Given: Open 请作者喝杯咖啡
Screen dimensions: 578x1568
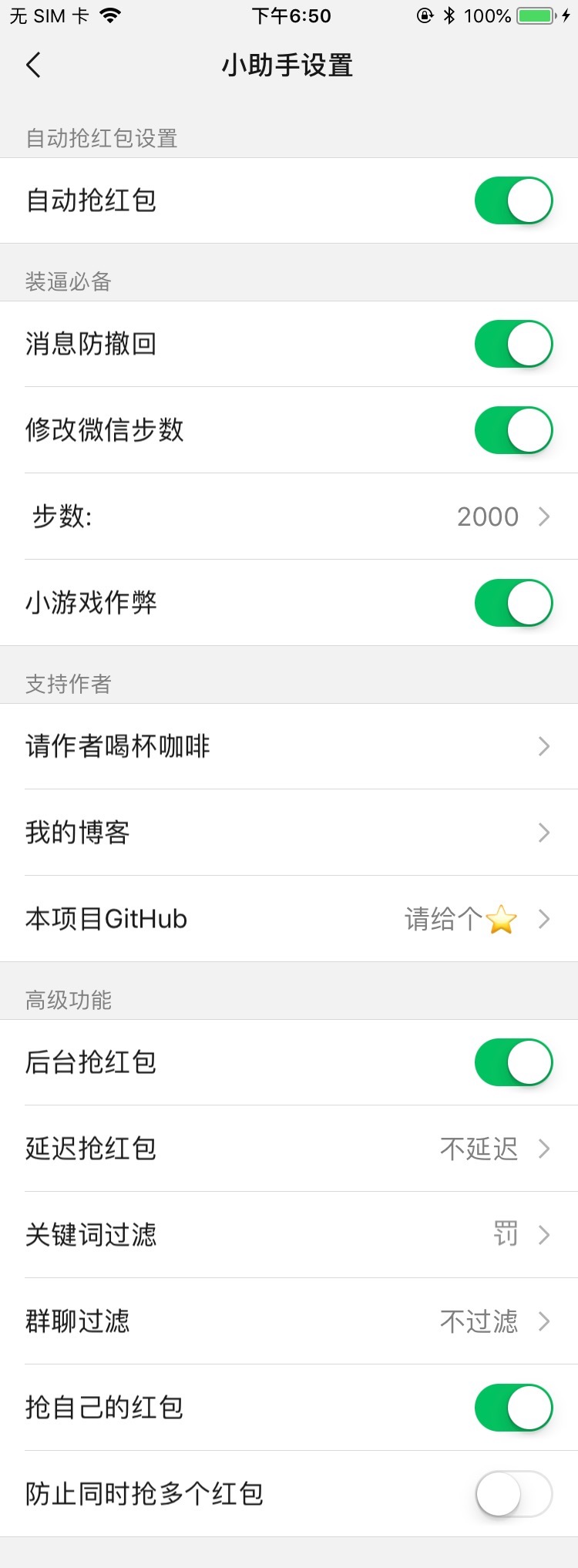Looking at the screenshot, I should pyautogui.click(x=289, y=746).
